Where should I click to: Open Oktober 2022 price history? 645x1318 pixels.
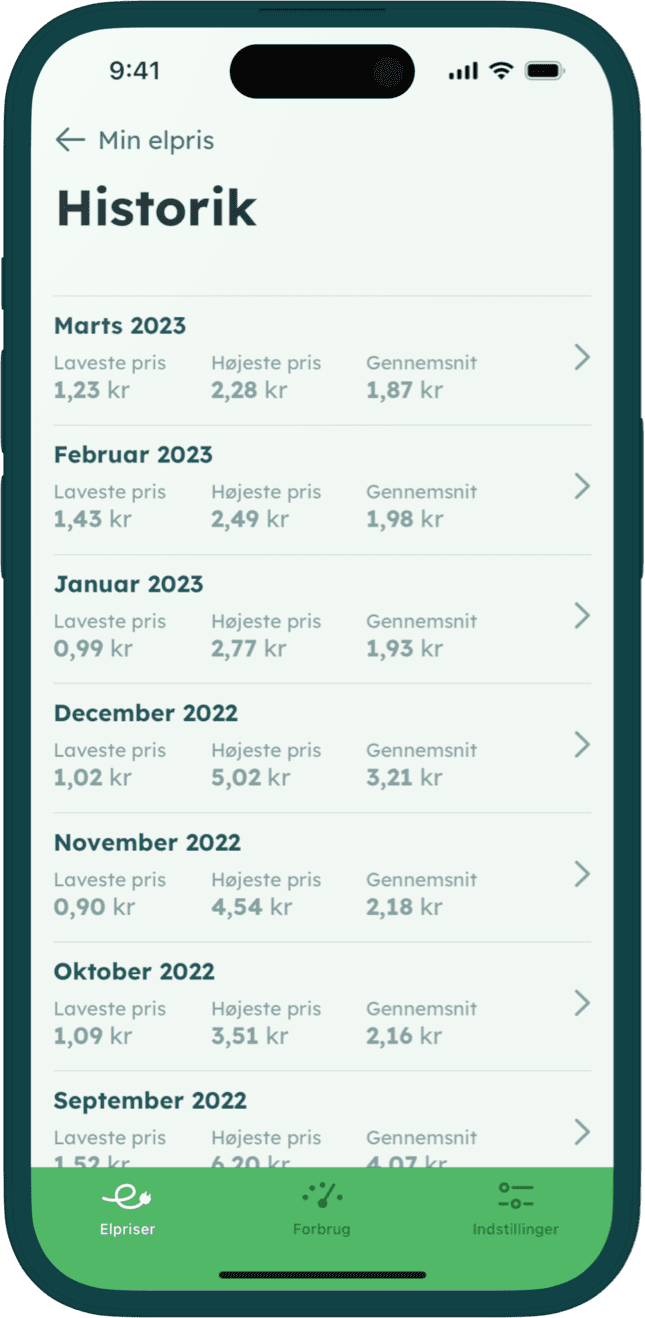322,1006
